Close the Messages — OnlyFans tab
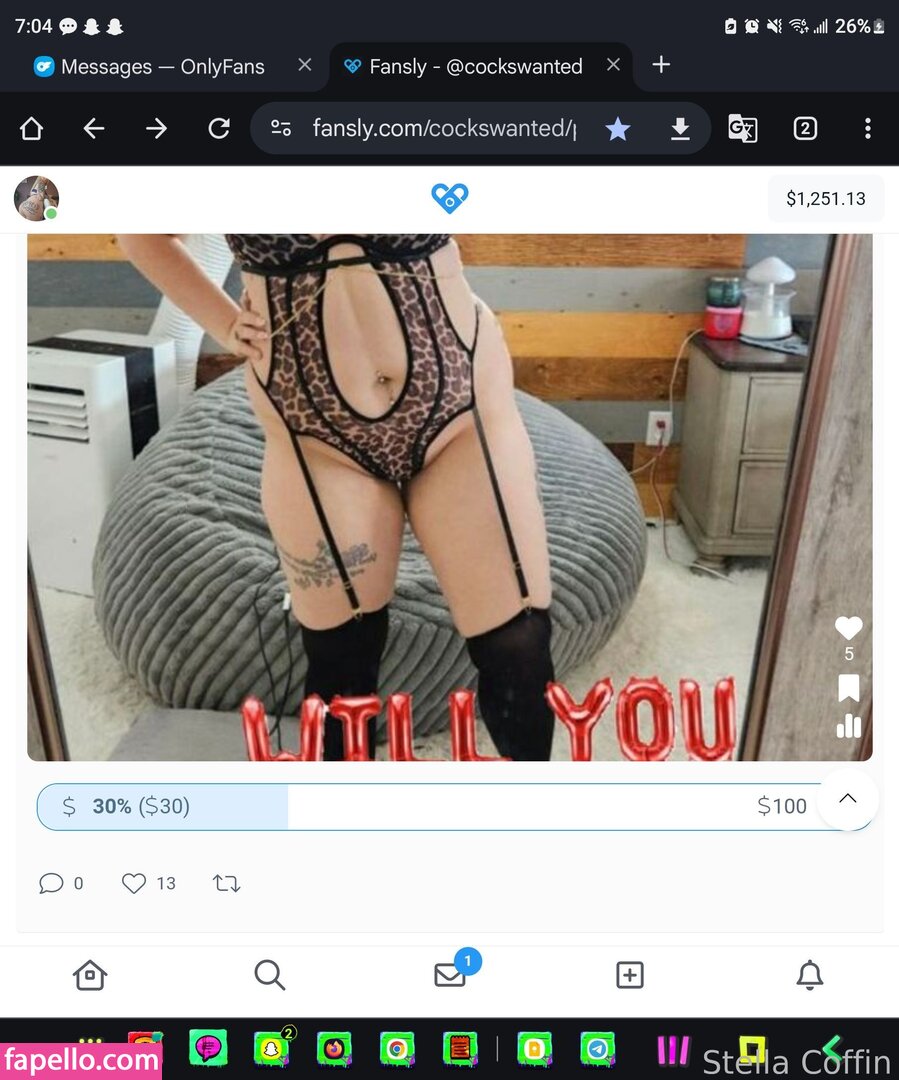The width and height of the screenshot is (899, 1080). tap(305, 65)
